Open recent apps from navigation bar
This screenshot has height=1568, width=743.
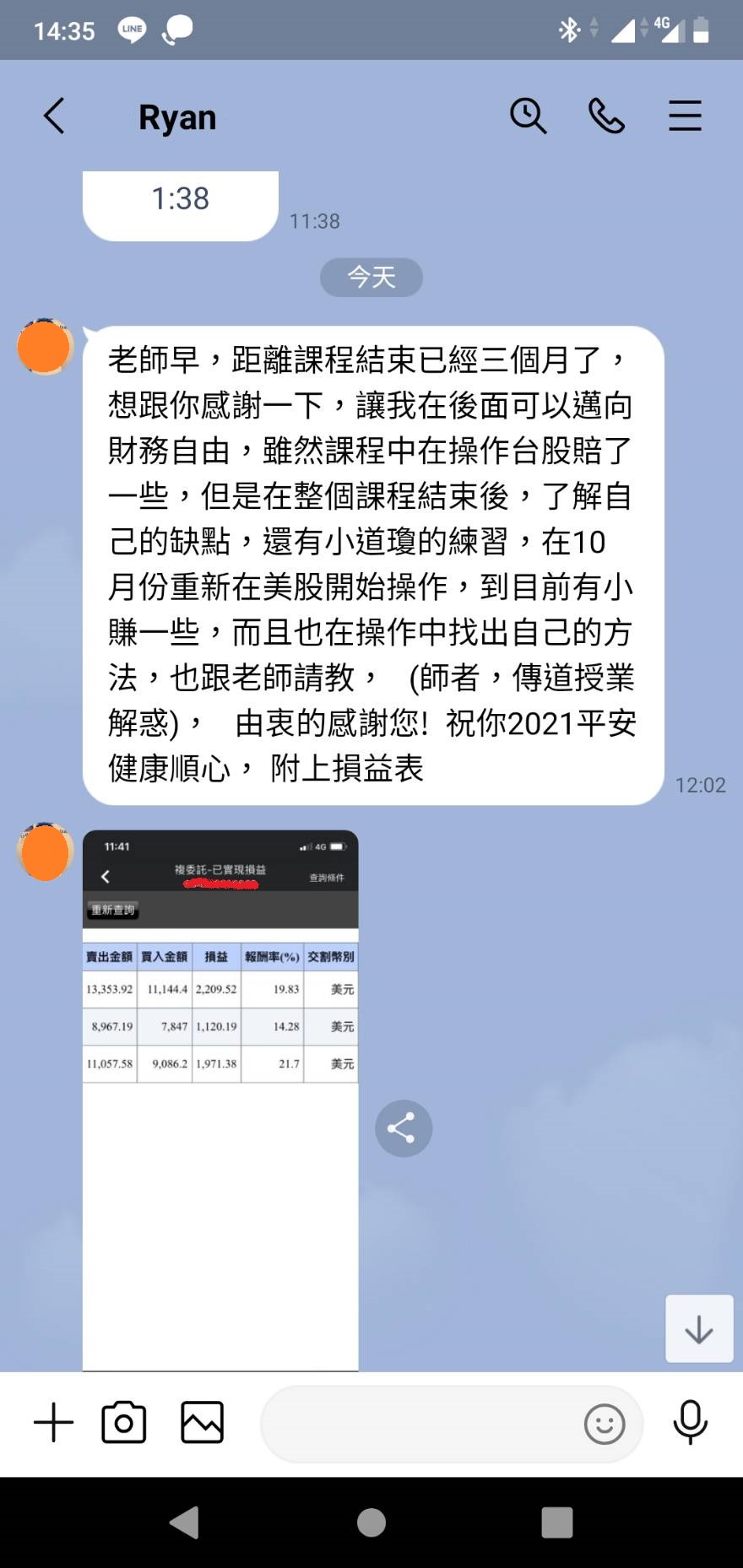(557, 1522)
